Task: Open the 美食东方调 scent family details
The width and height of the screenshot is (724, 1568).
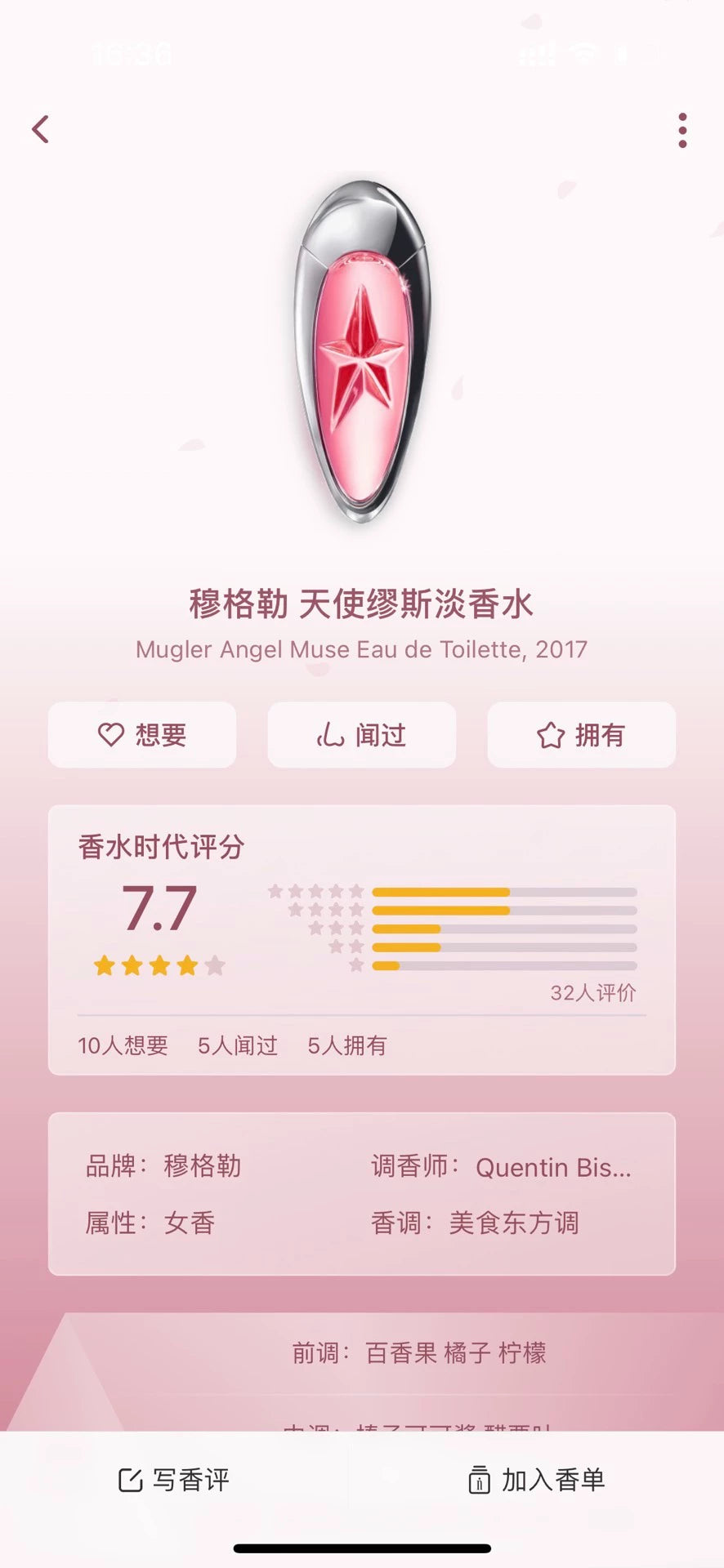Action: tap(516, 1223)
